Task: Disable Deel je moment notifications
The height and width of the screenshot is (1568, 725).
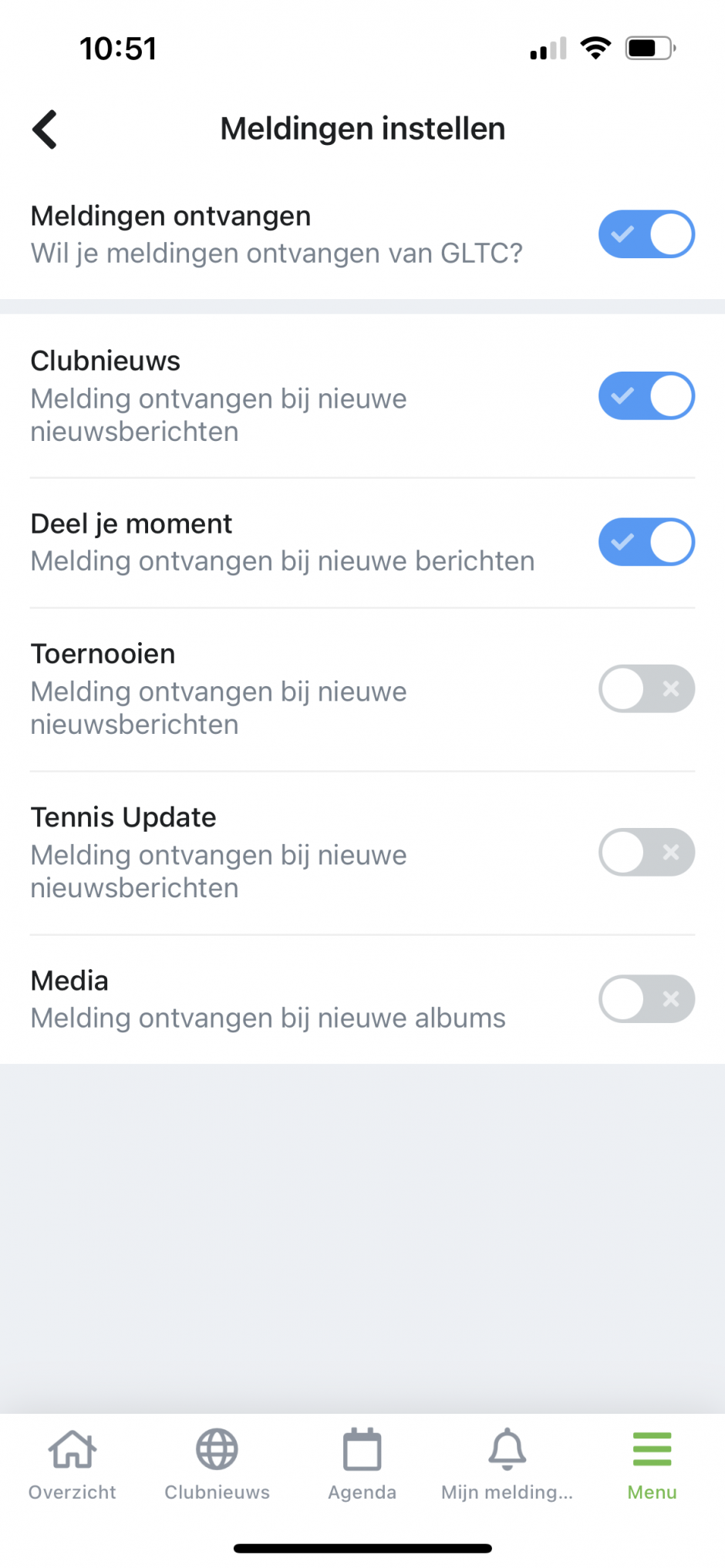Action: coord(646,542)
